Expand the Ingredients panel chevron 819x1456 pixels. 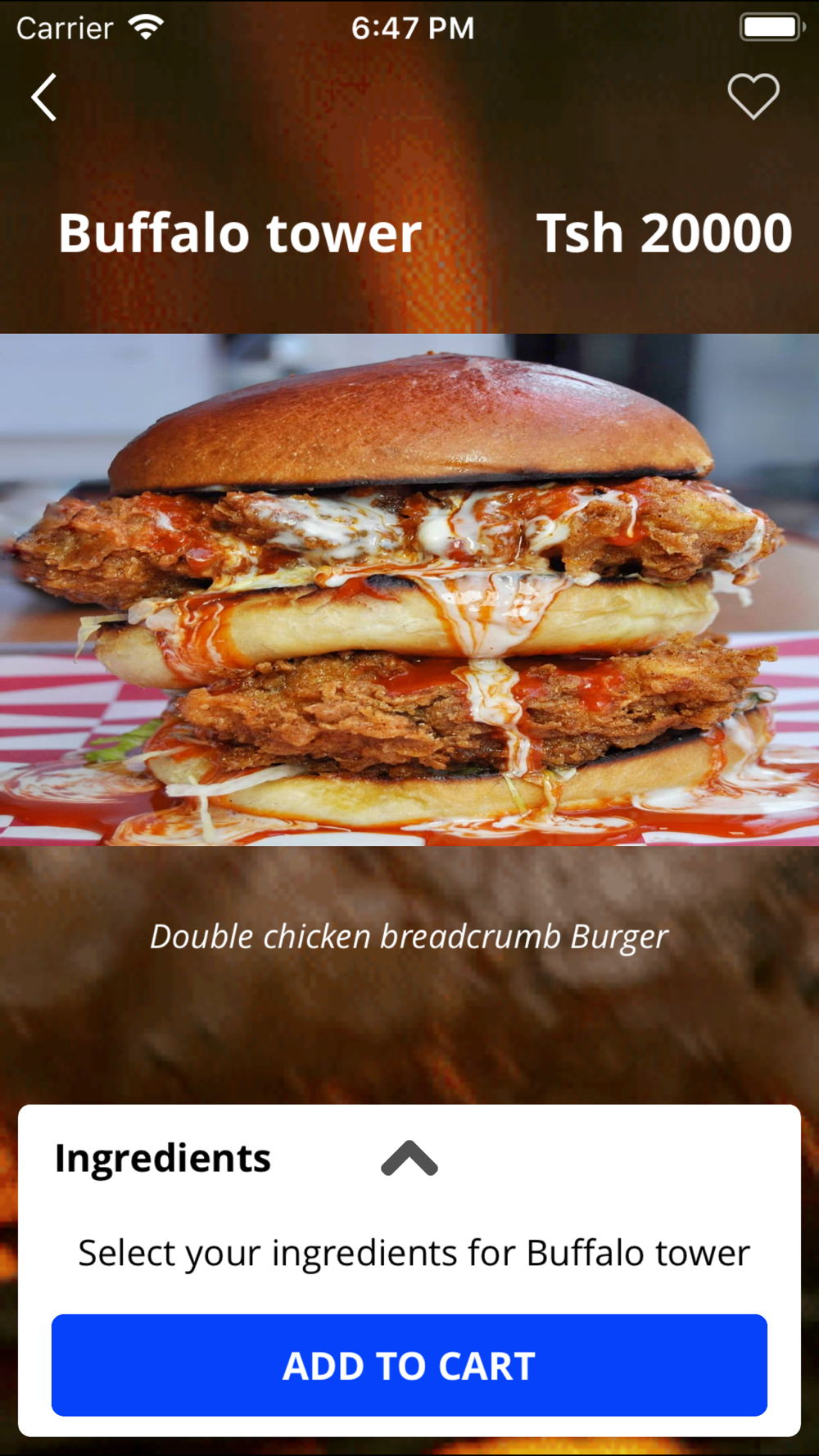click(x=409, y=1158)
